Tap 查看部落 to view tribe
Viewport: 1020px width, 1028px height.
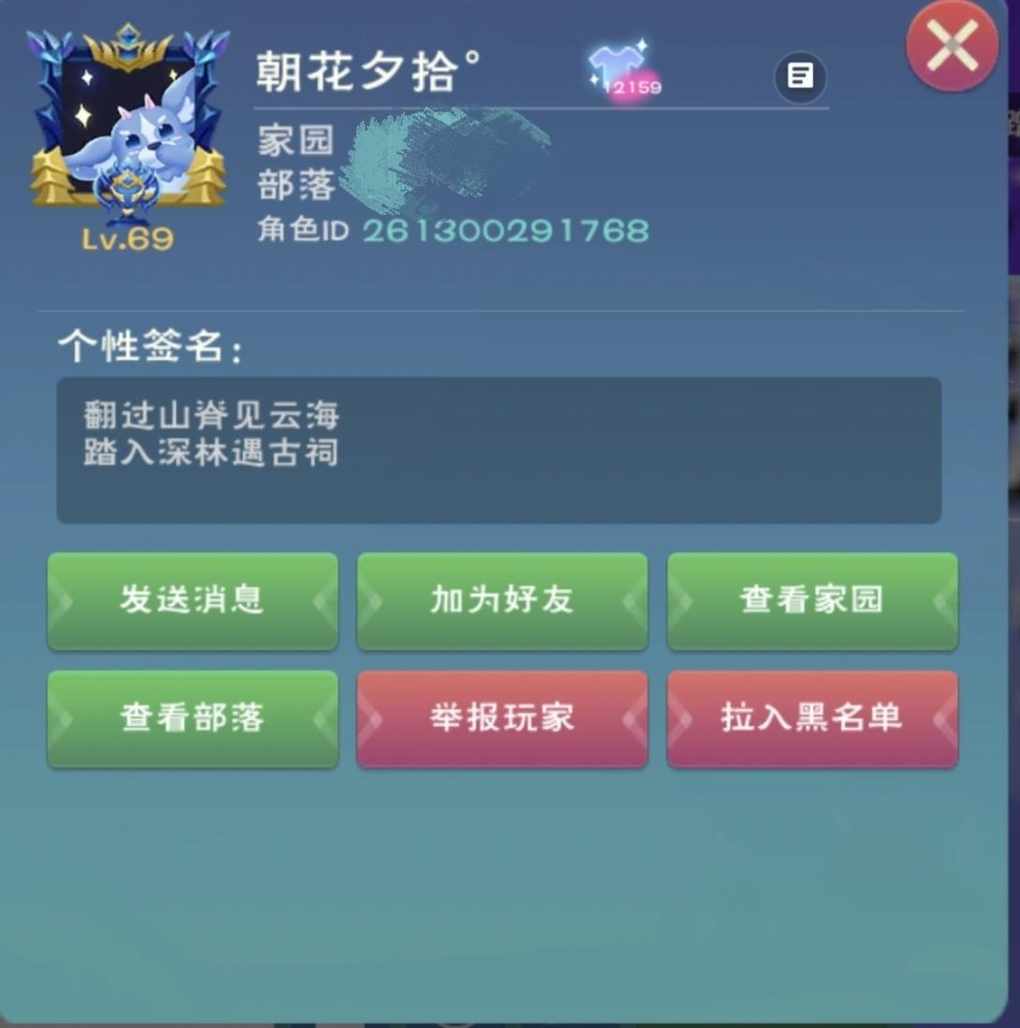[x=192, y=718]
